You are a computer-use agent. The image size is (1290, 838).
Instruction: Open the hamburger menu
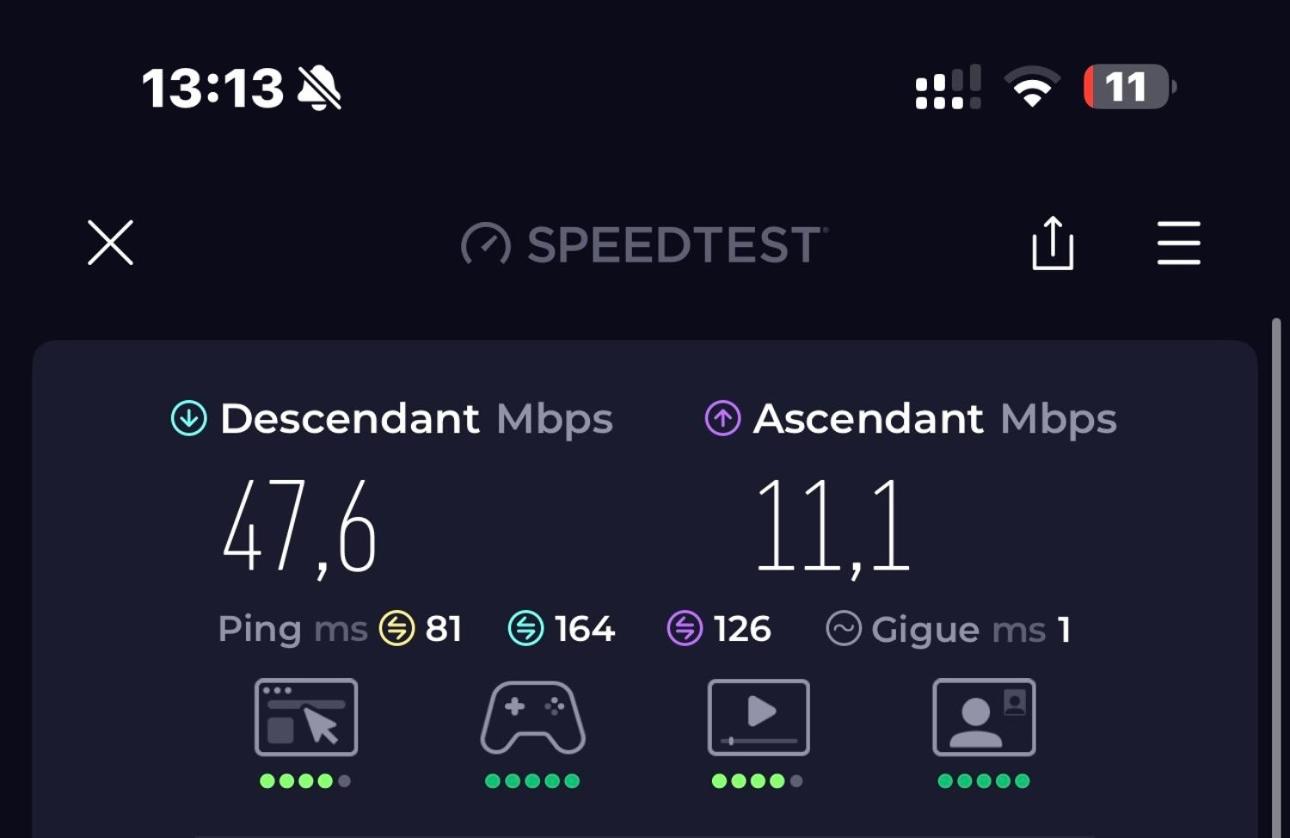1178,243
